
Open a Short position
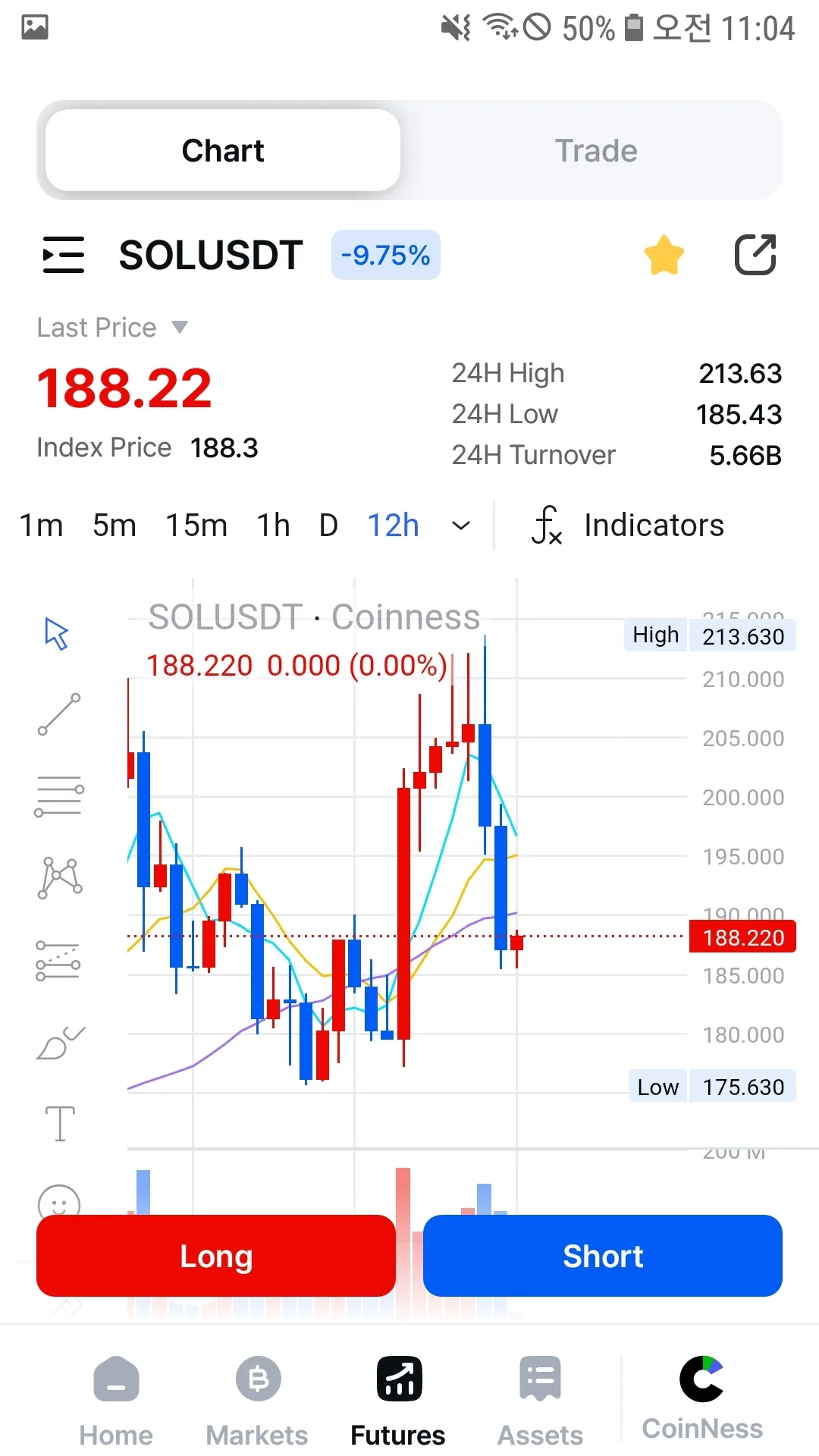[x=603, y=1256]
